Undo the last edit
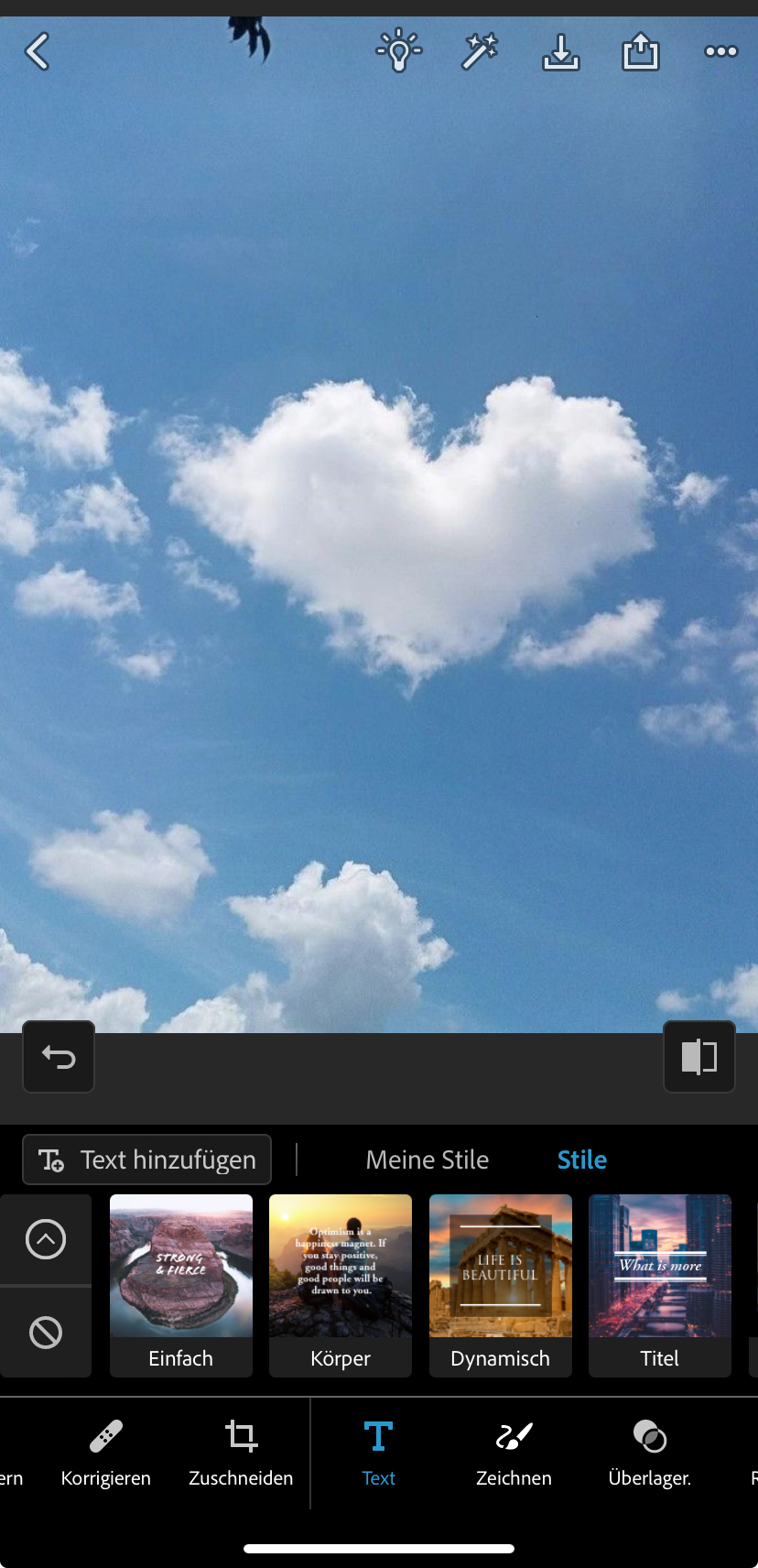The height and width of the screenshot is (1568, 758). 59,1057
